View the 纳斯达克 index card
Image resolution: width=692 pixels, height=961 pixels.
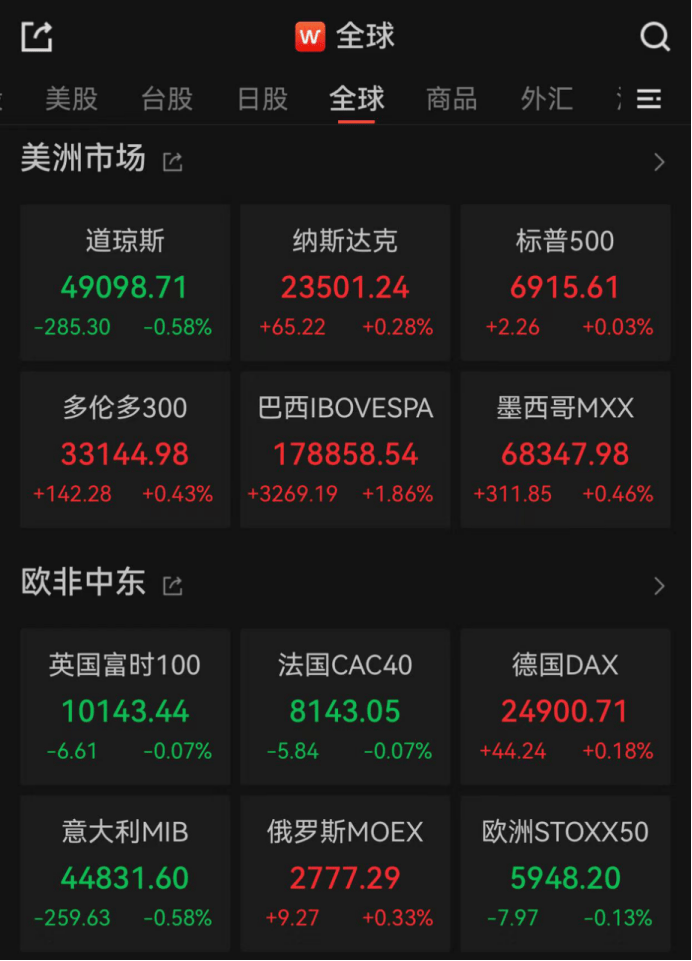coord(345,283)
